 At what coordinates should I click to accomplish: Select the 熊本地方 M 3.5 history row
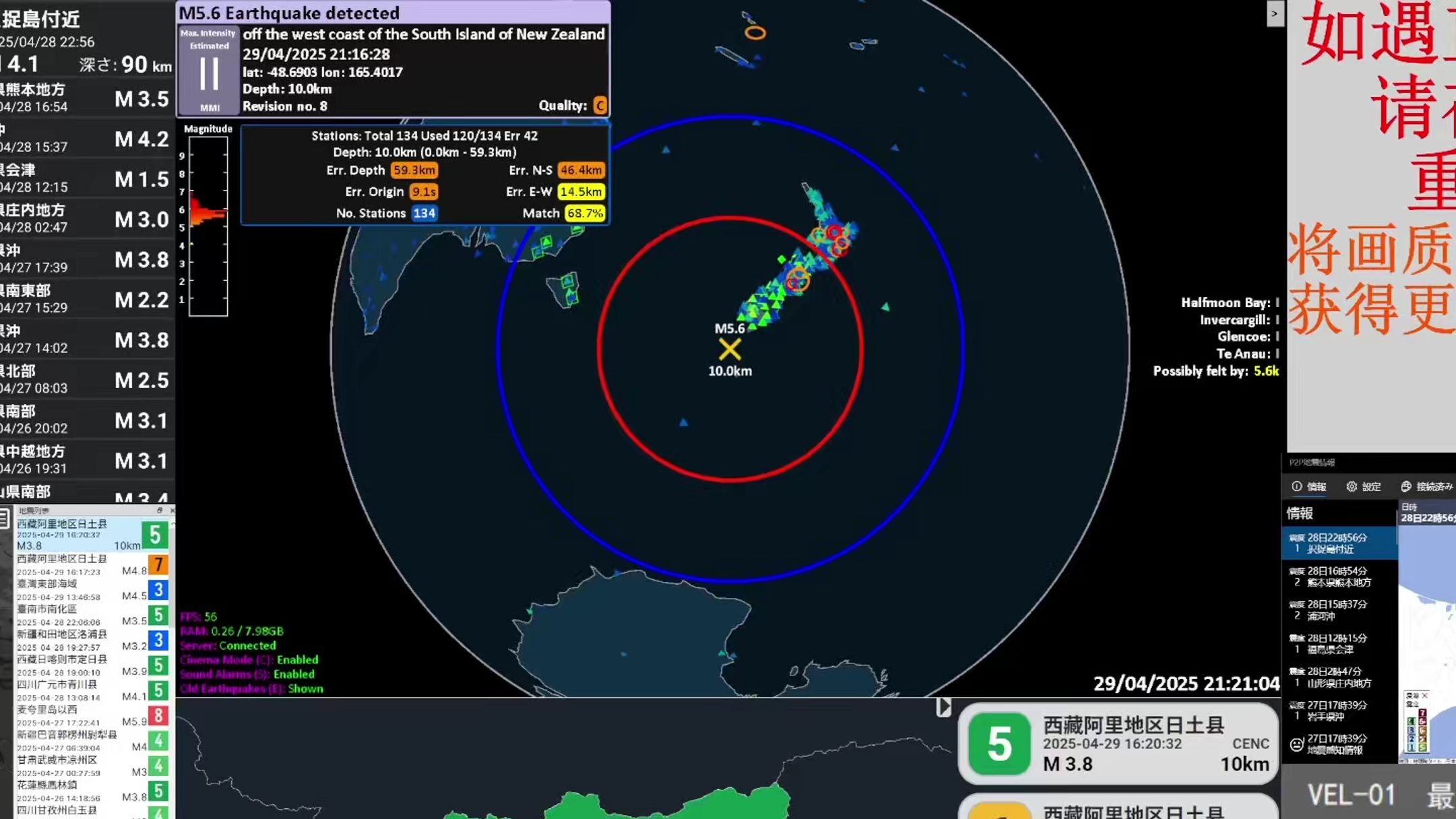[x=86, y=98]
